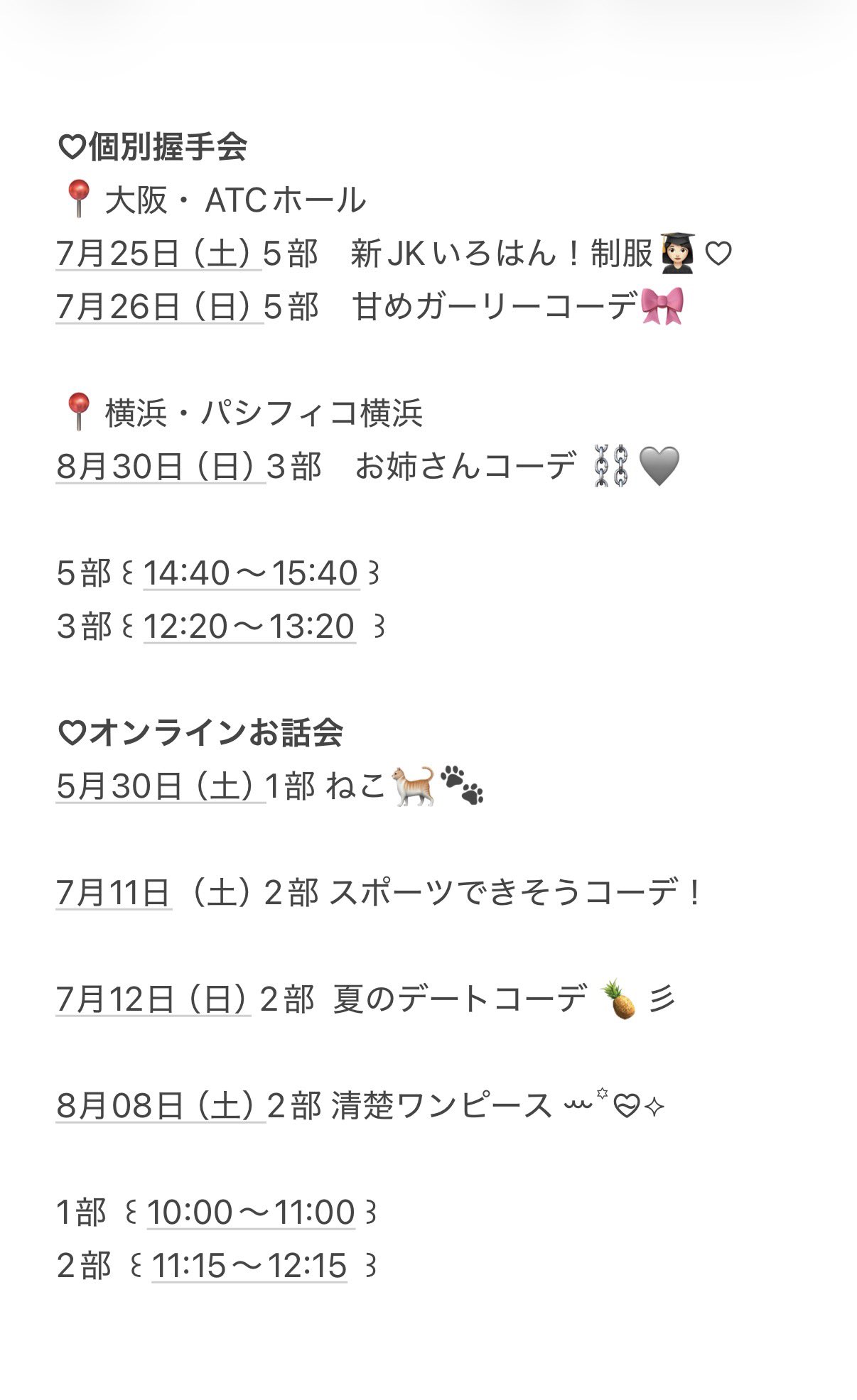Tap the 14:40〜15:40 time link

tap(251, 573)
